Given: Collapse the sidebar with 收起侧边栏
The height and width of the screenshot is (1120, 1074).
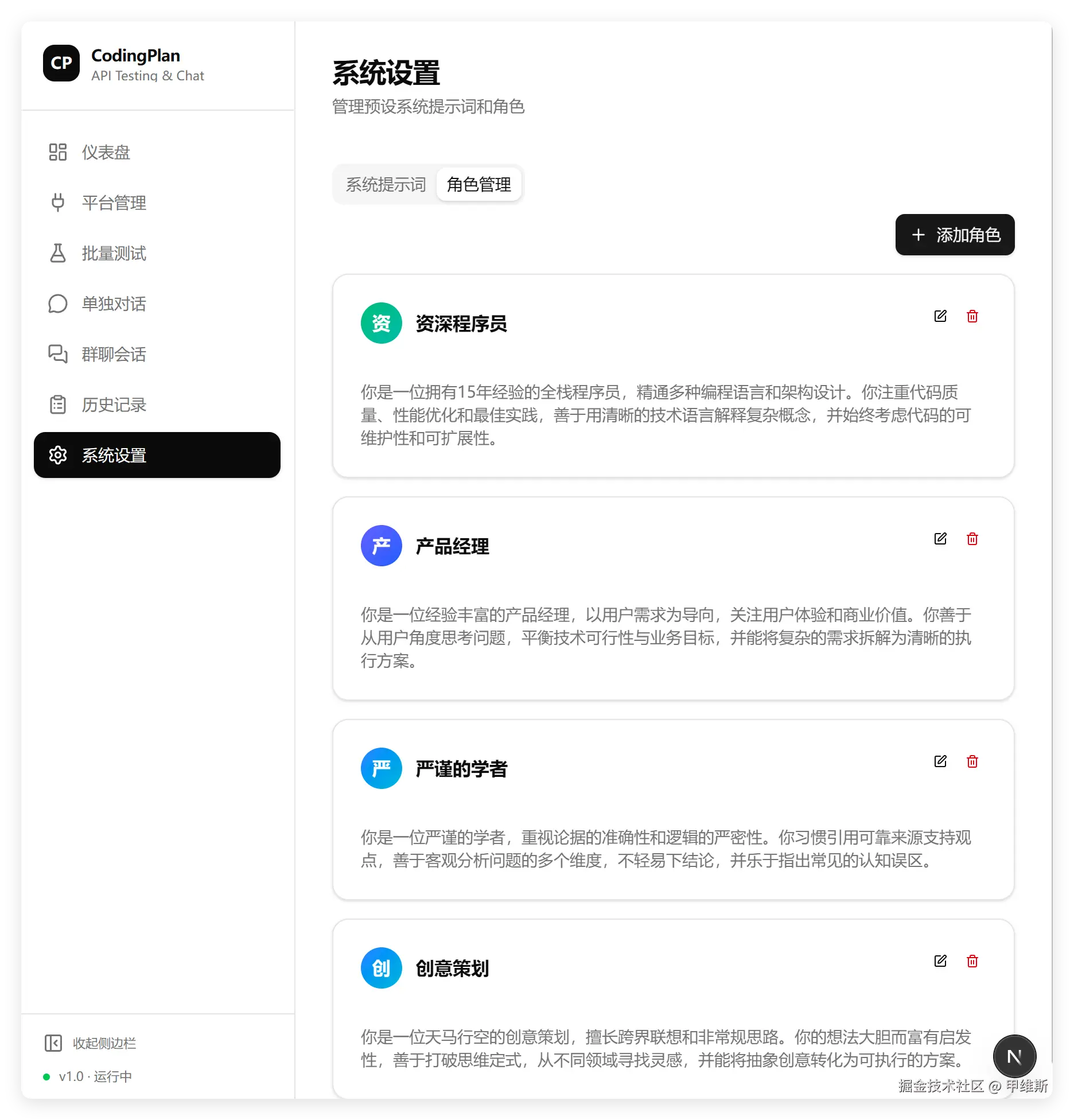Looking at the screenshot, I should click(x=91, y=1043).
